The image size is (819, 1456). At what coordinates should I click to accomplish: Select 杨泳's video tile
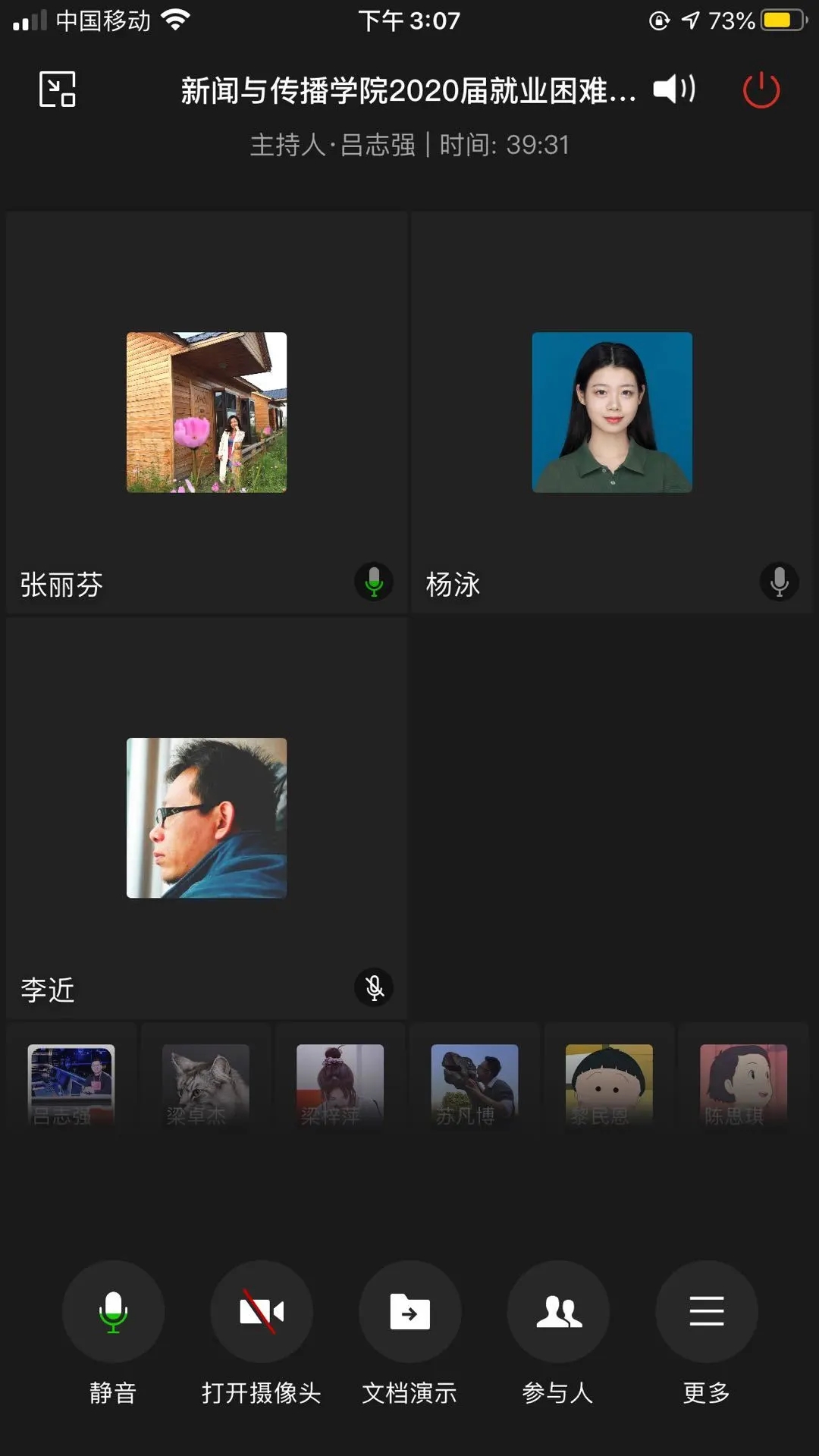coord(612,413)
